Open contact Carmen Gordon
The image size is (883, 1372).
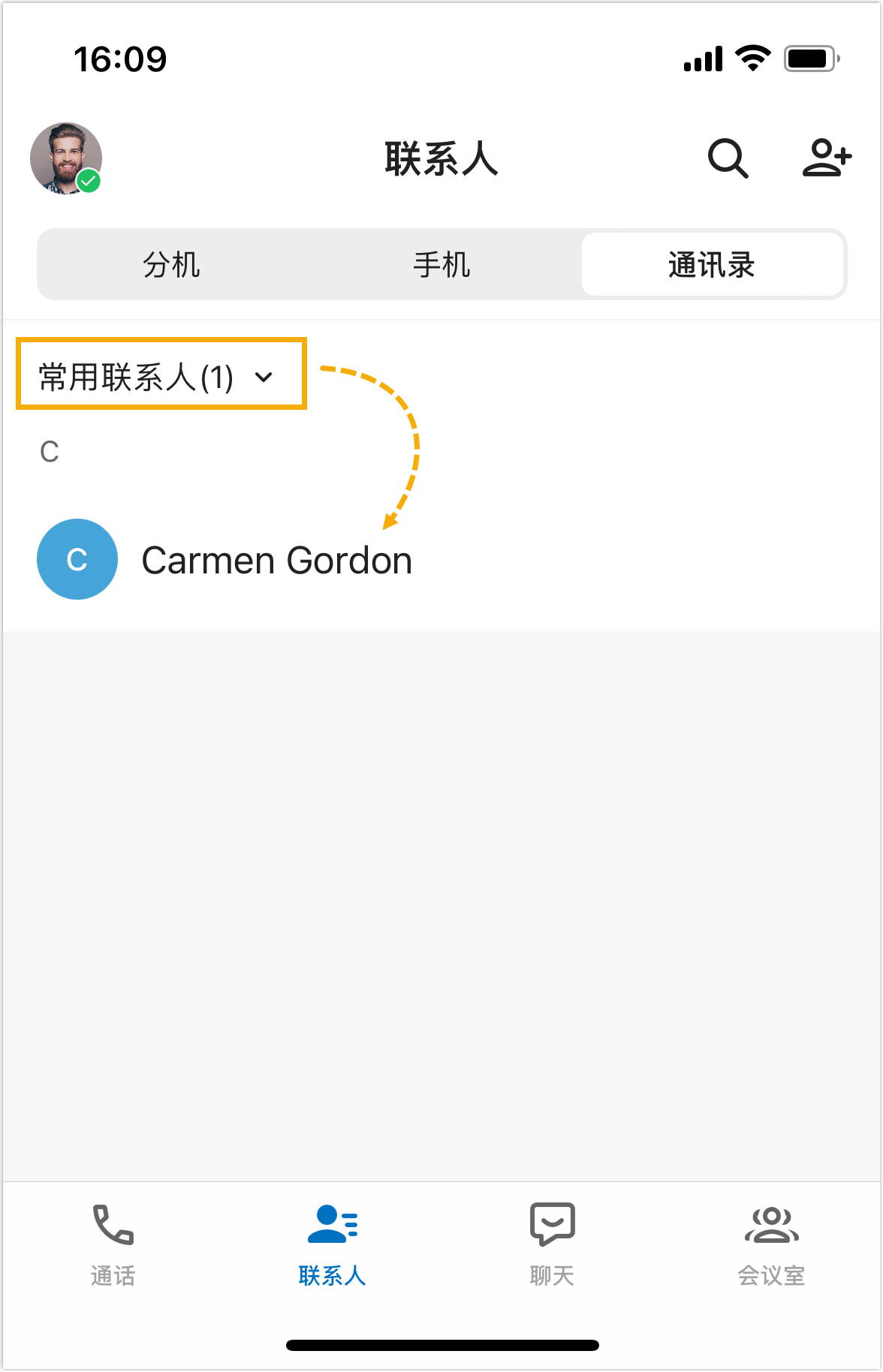276,560
